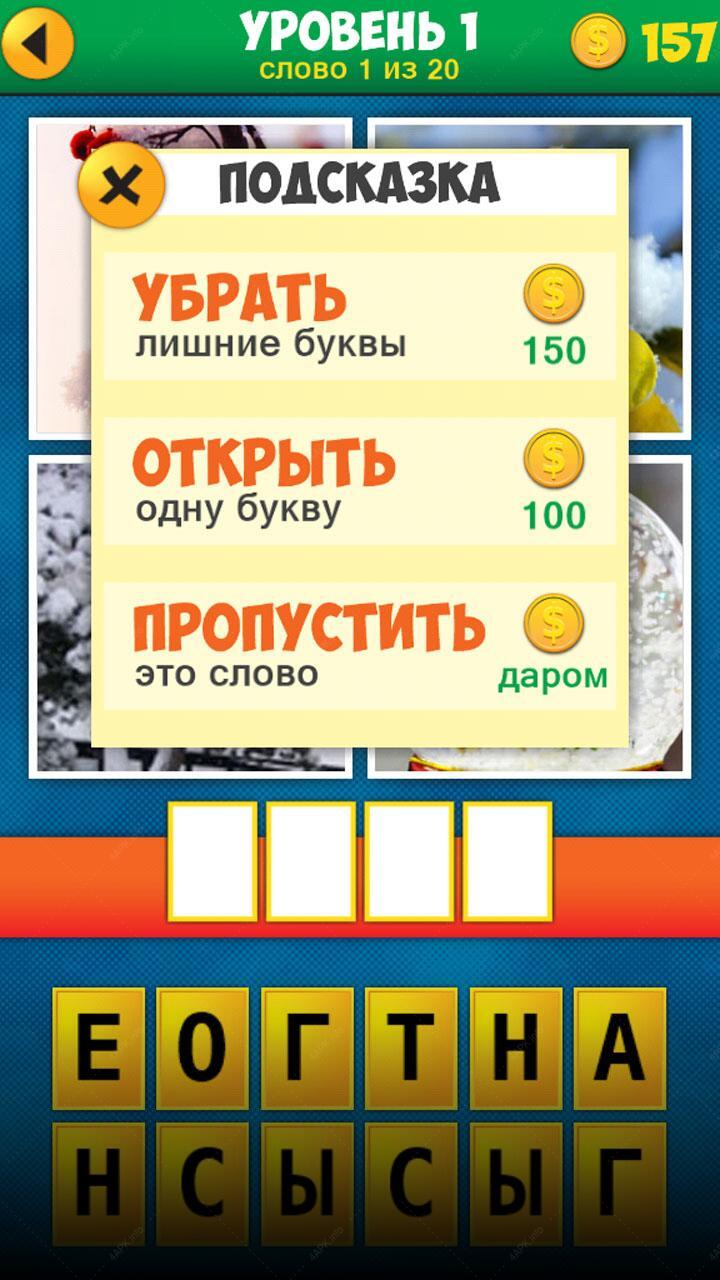Pick the letter tile Т
Screen dimensions: 720x1280
coord(411,1048)
